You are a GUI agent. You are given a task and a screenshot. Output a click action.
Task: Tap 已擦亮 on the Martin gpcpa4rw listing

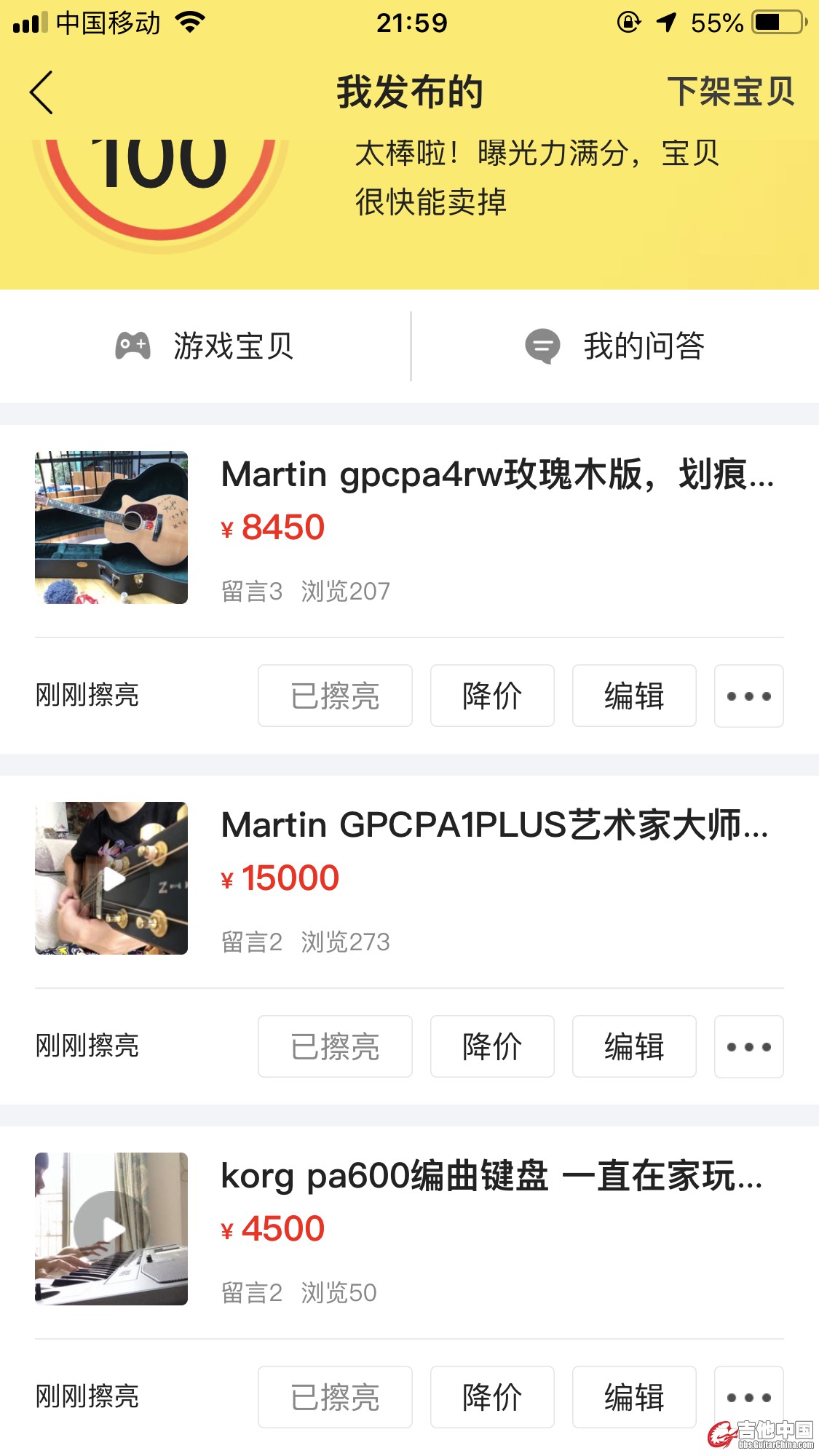pyautogui.click(x=335, y=696)
